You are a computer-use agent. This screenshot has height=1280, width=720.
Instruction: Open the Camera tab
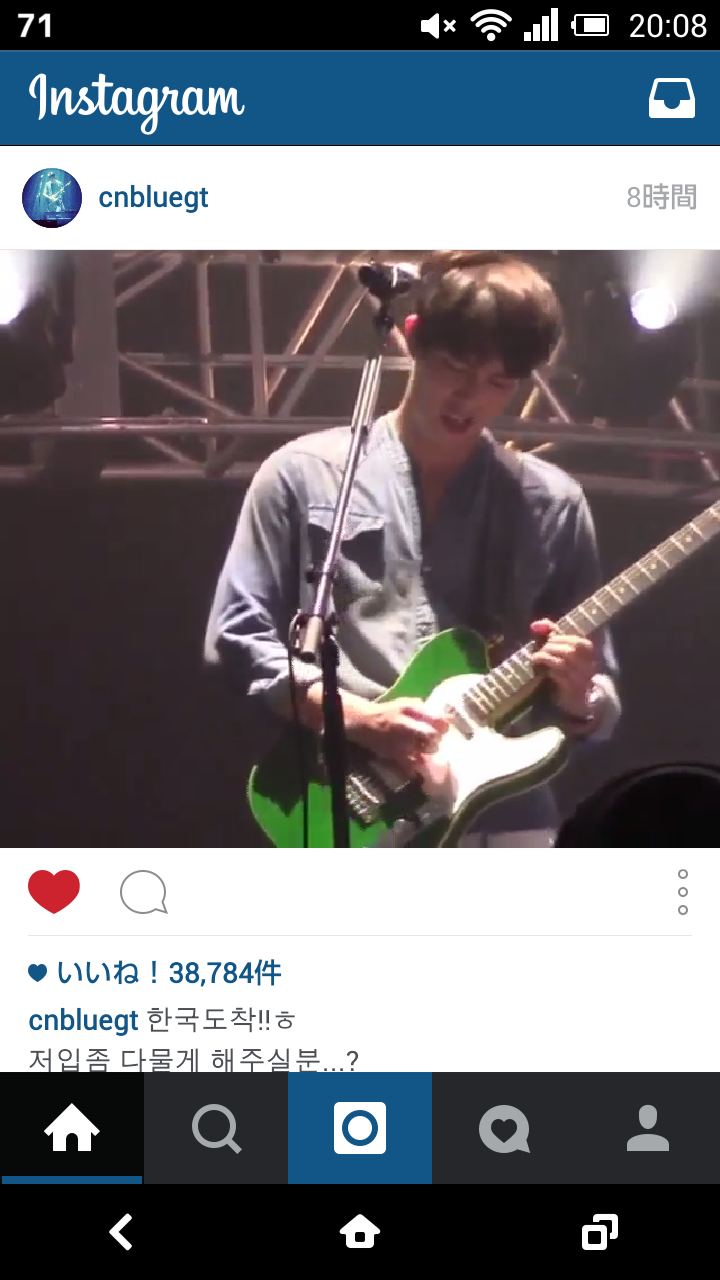tap(360, 1128)
